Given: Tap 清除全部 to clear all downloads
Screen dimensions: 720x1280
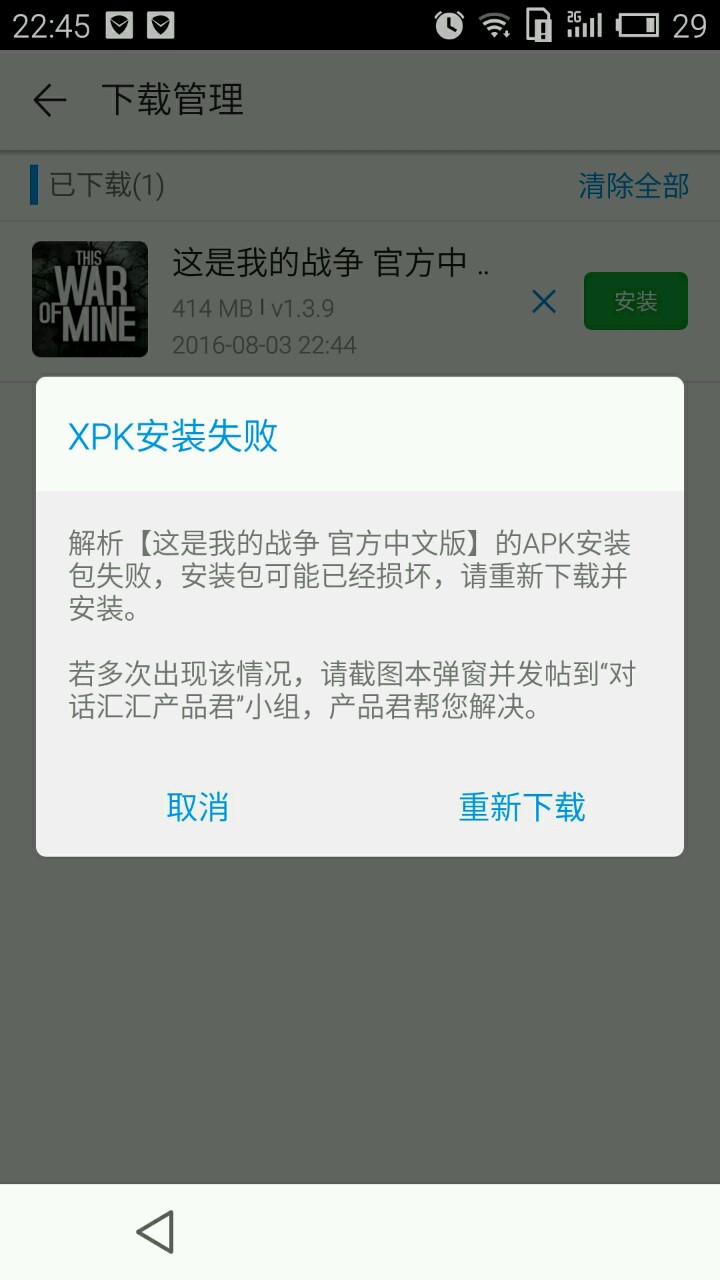Looking at the screenshot, I should 633,185.
